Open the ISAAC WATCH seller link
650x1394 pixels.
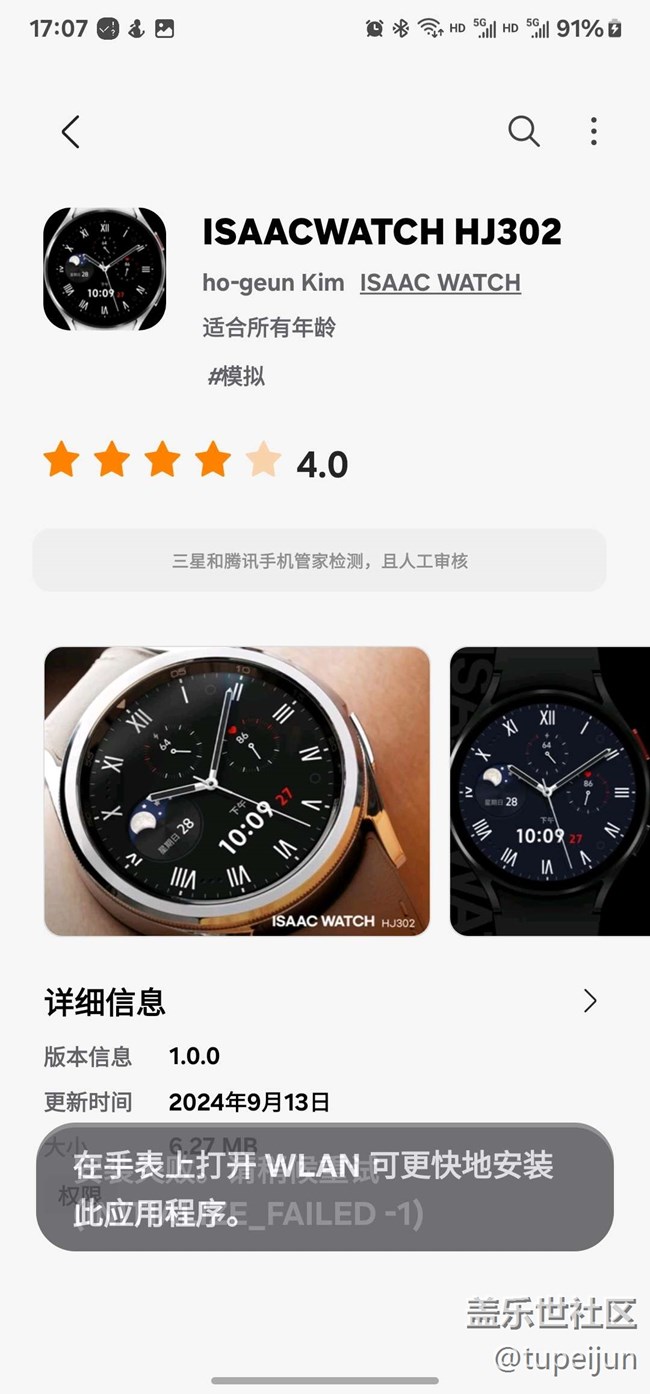pyautogui.click(x=440, y=283)
